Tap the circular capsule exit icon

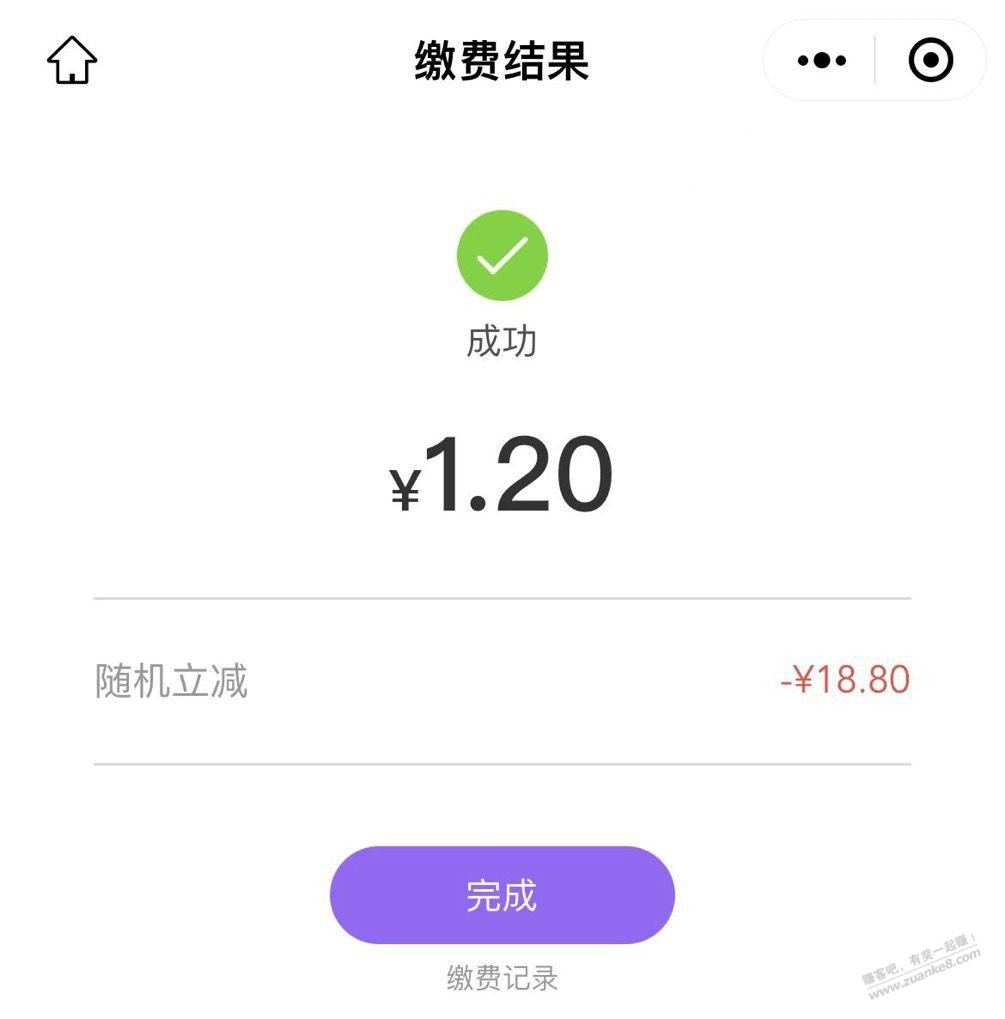(930, 60)
